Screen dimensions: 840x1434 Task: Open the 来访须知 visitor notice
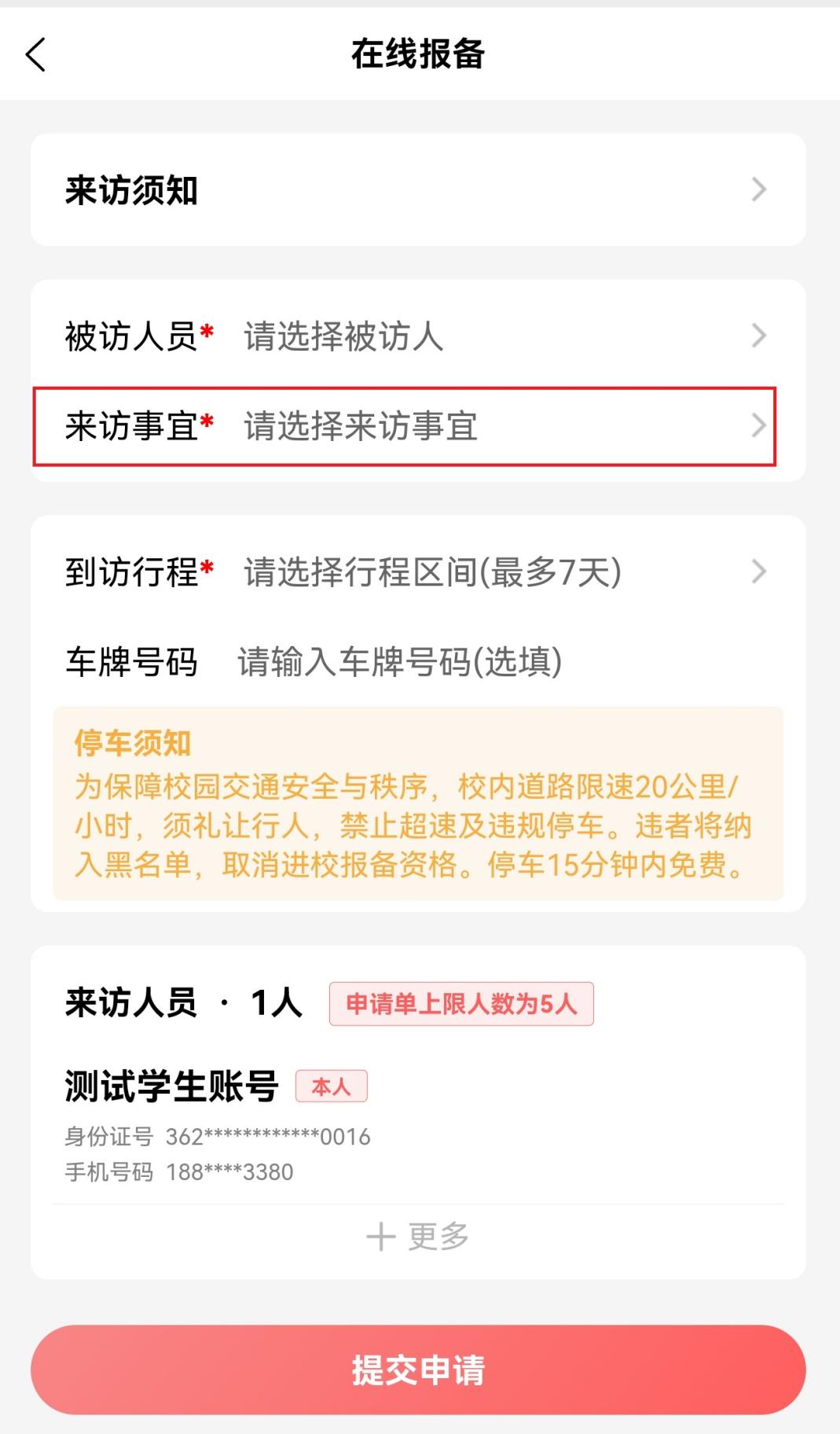pyautogui.click(x=418, y=190)
